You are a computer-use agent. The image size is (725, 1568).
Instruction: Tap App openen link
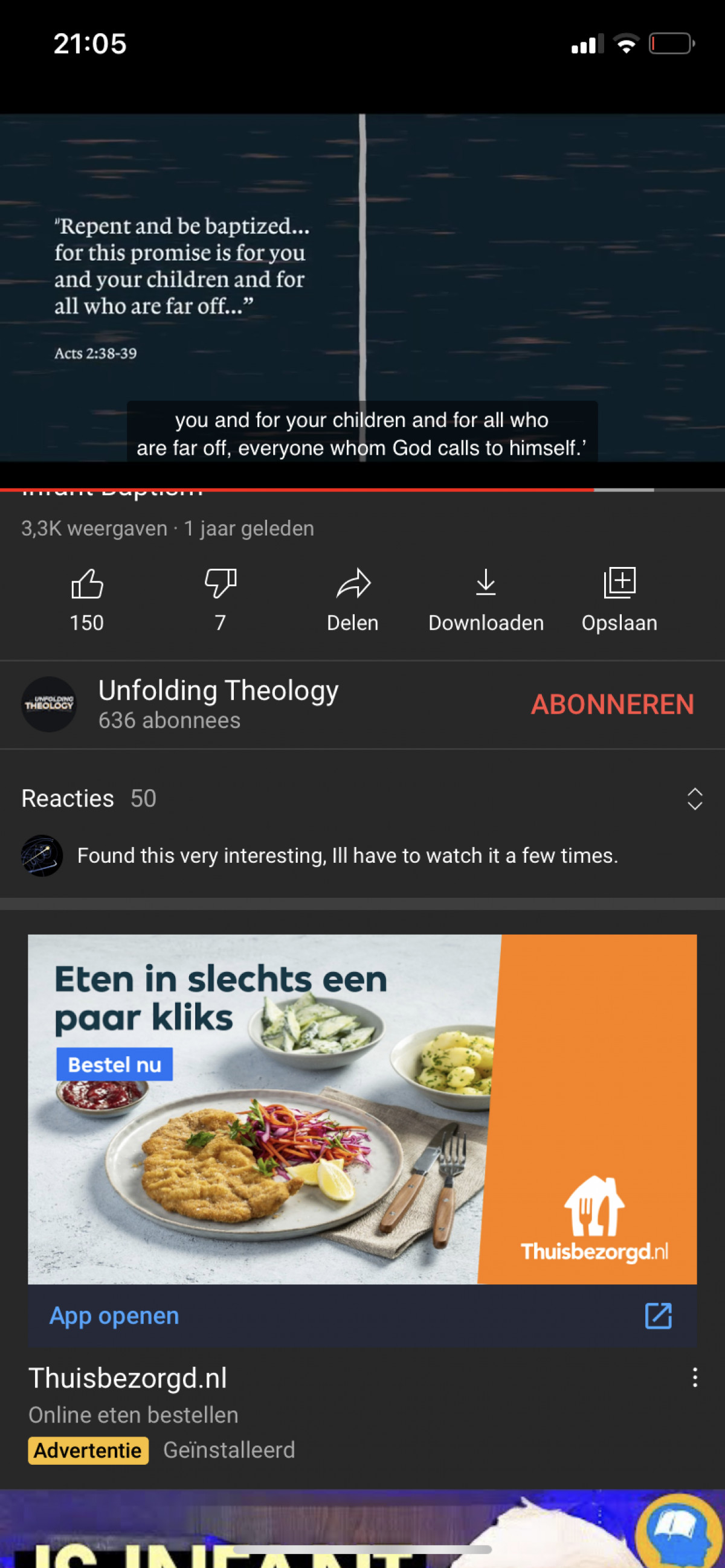tap(115, 1316)
